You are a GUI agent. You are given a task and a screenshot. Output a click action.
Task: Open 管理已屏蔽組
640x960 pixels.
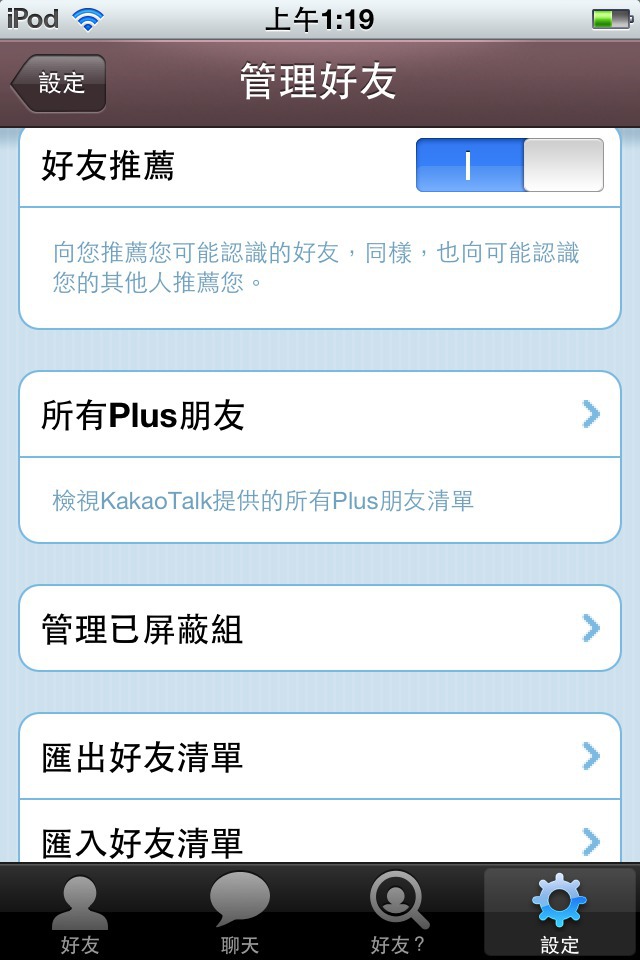click(320, 629)
